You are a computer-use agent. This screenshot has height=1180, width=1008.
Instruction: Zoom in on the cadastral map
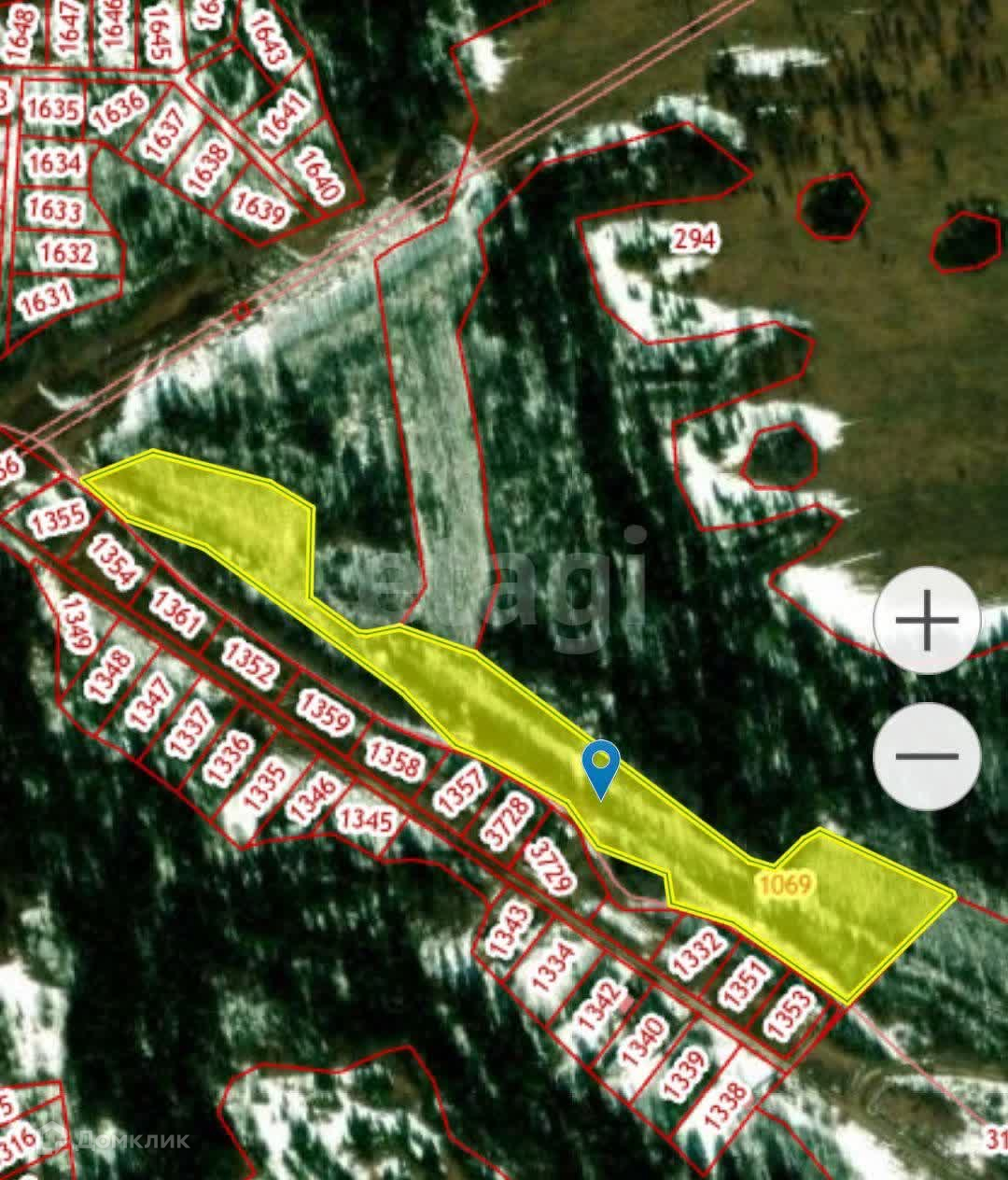coord(926,620)
